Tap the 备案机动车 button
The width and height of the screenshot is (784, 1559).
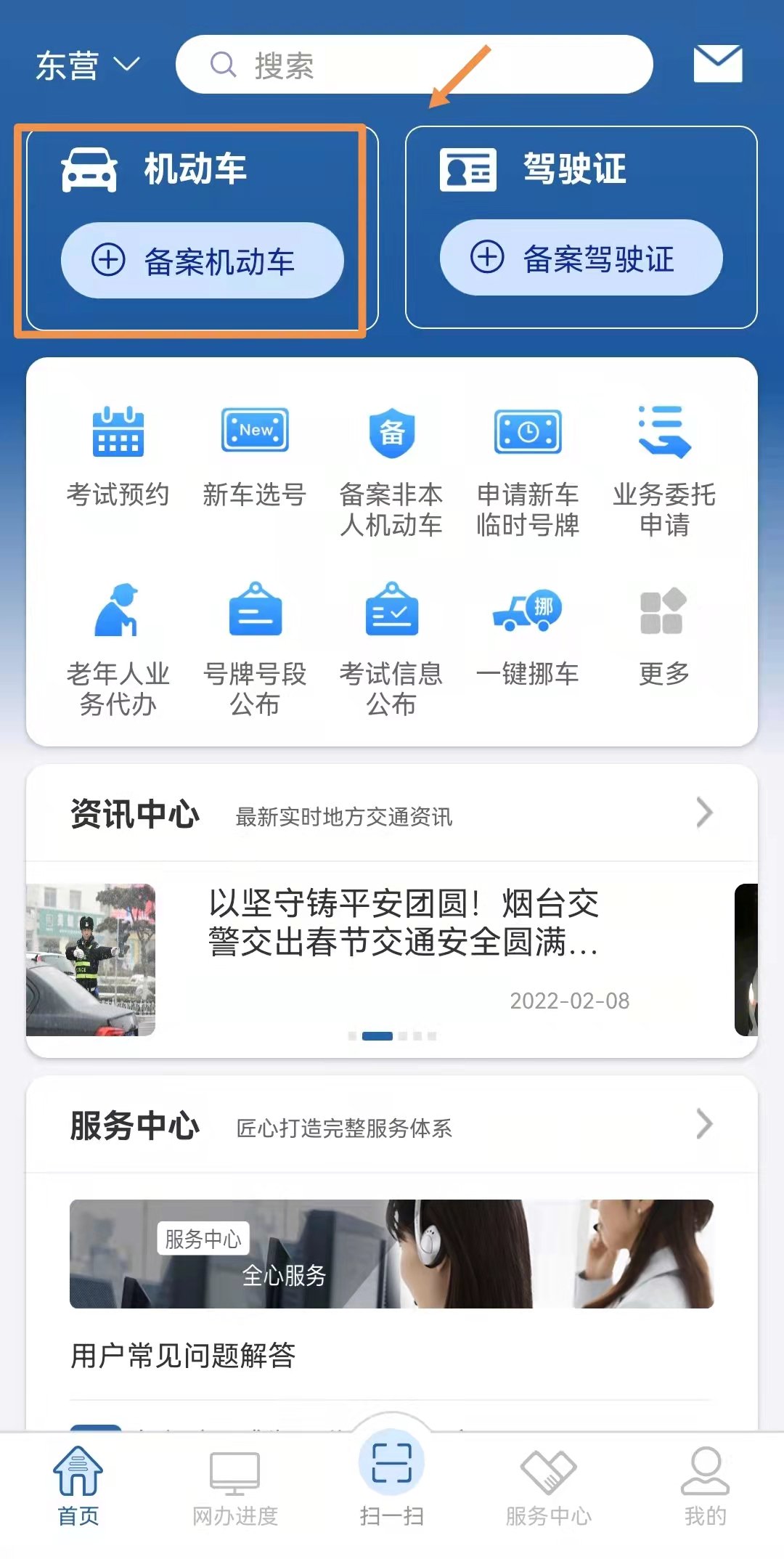click(202, 260)
